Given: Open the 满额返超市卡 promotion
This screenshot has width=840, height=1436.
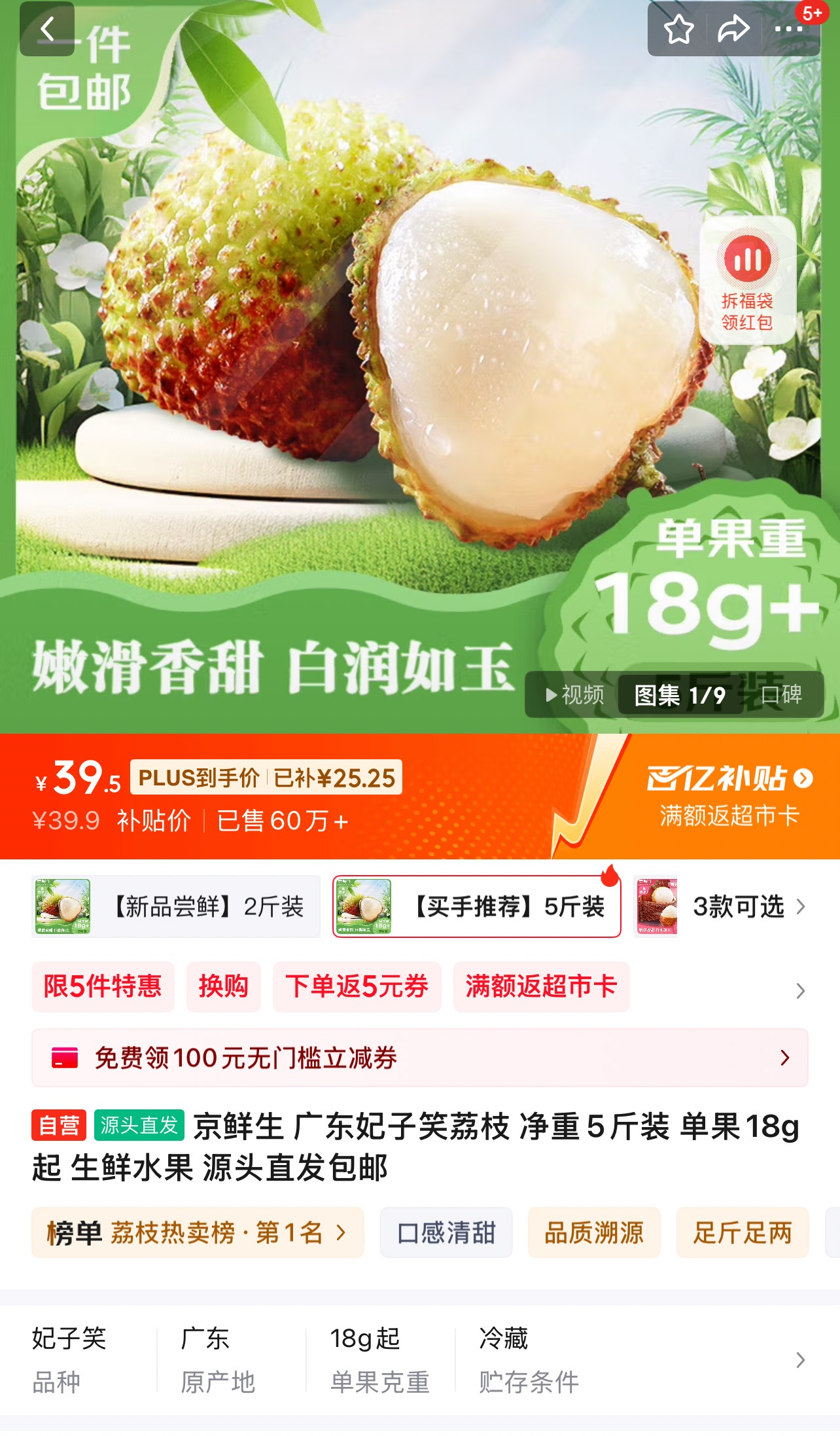Looking at the screenshot, I should [542, 986].
